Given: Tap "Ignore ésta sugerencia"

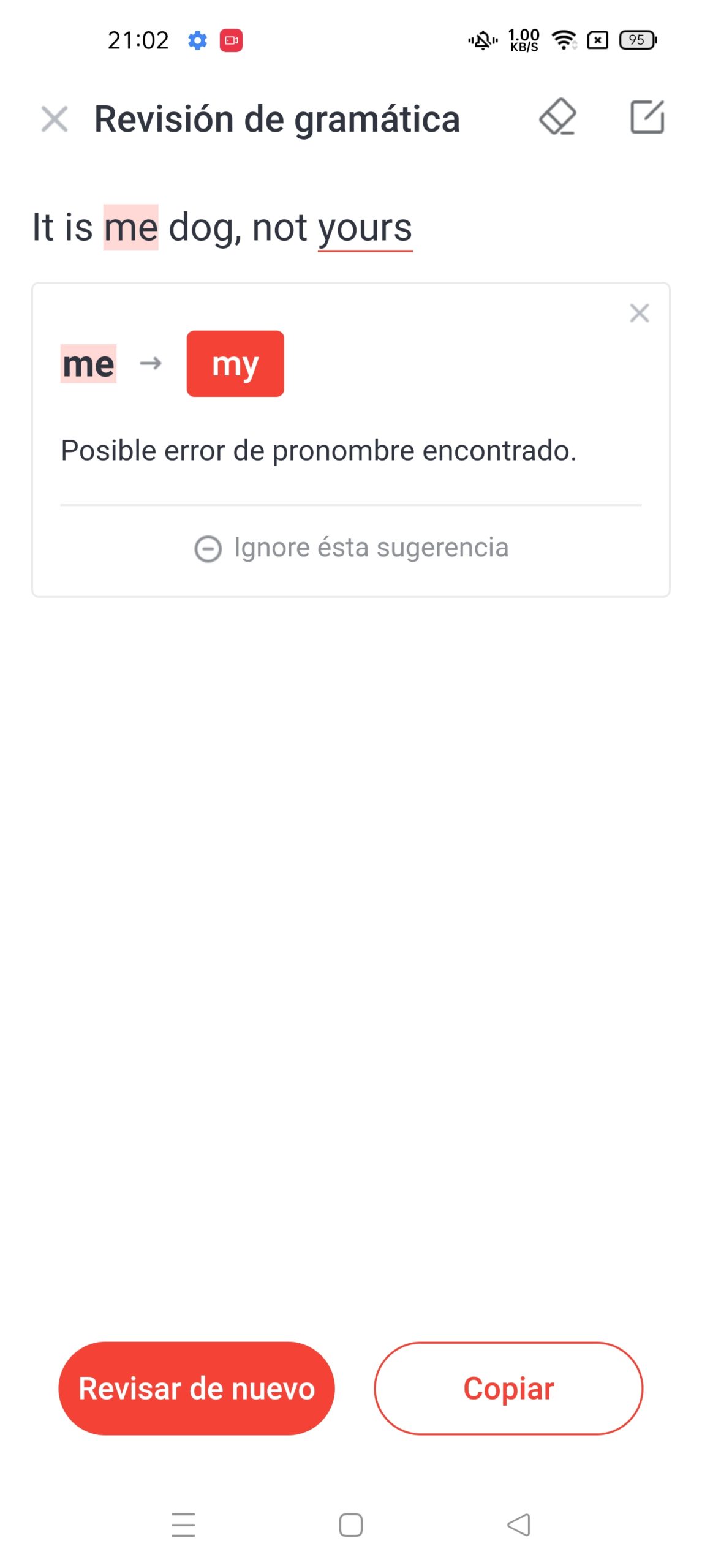Looking at the screenshot, I should [x=351, y=547].
